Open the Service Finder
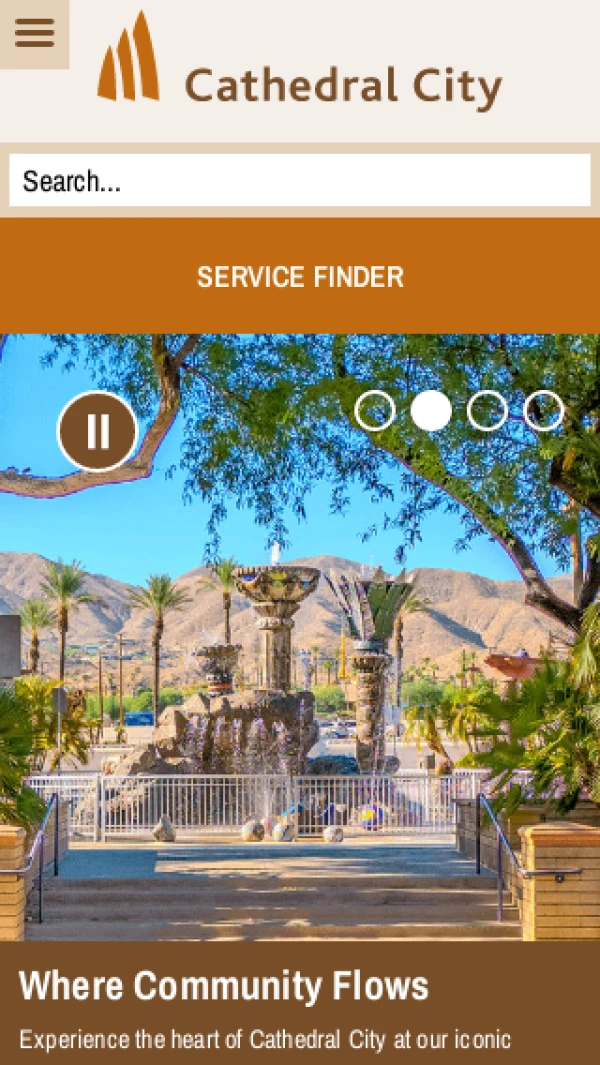The image size is (600, 1065). (x=300, y=277)
